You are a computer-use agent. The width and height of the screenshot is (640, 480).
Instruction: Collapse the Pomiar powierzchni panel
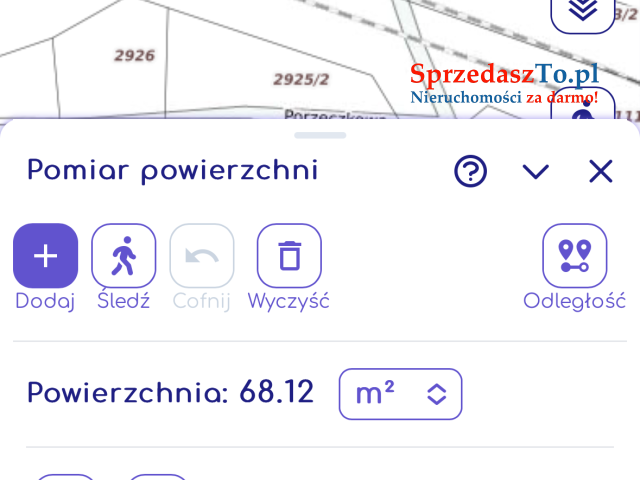[536, 171]
